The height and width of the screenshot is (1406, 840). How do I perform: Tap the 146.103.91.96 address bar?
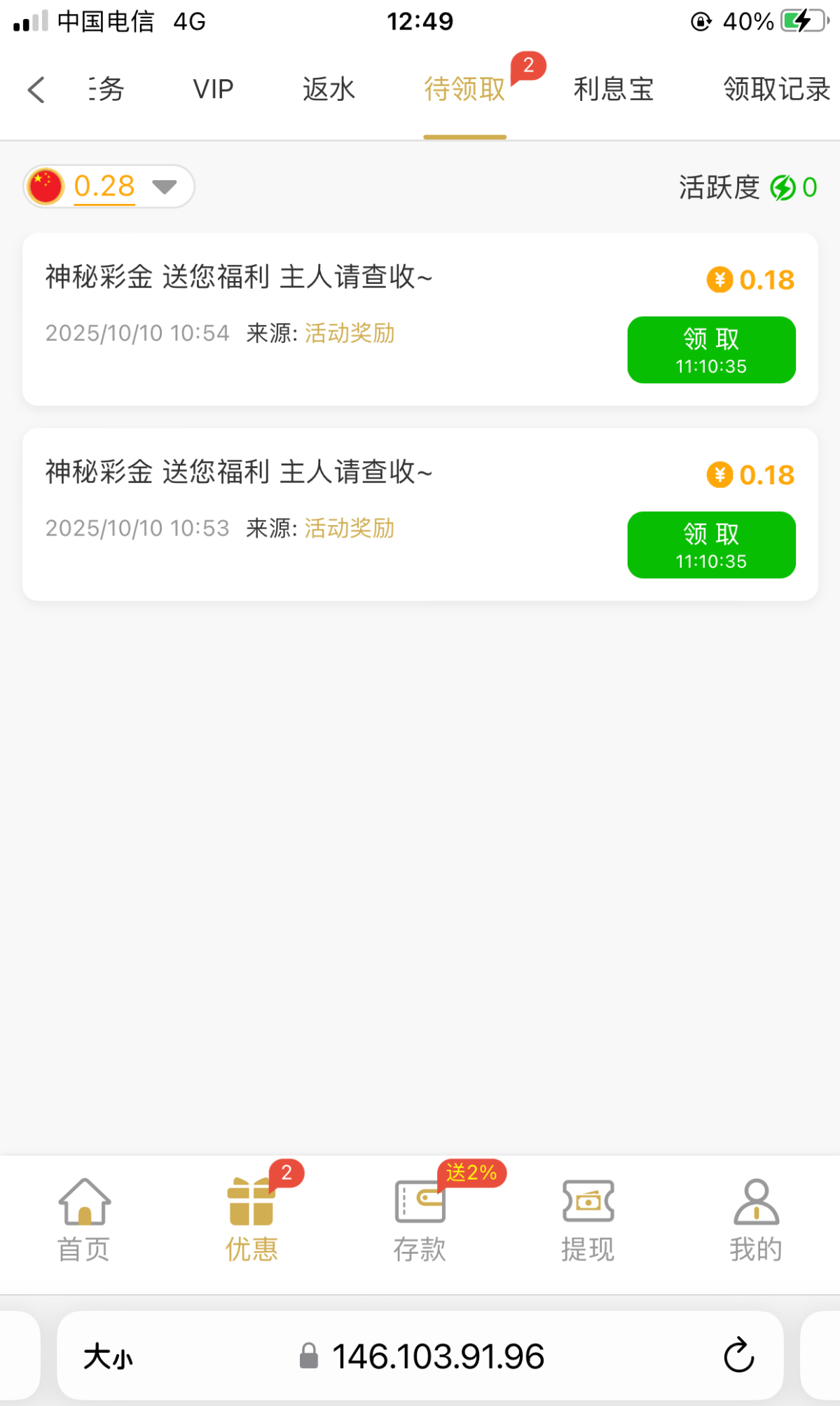(x=437, y=1357)
